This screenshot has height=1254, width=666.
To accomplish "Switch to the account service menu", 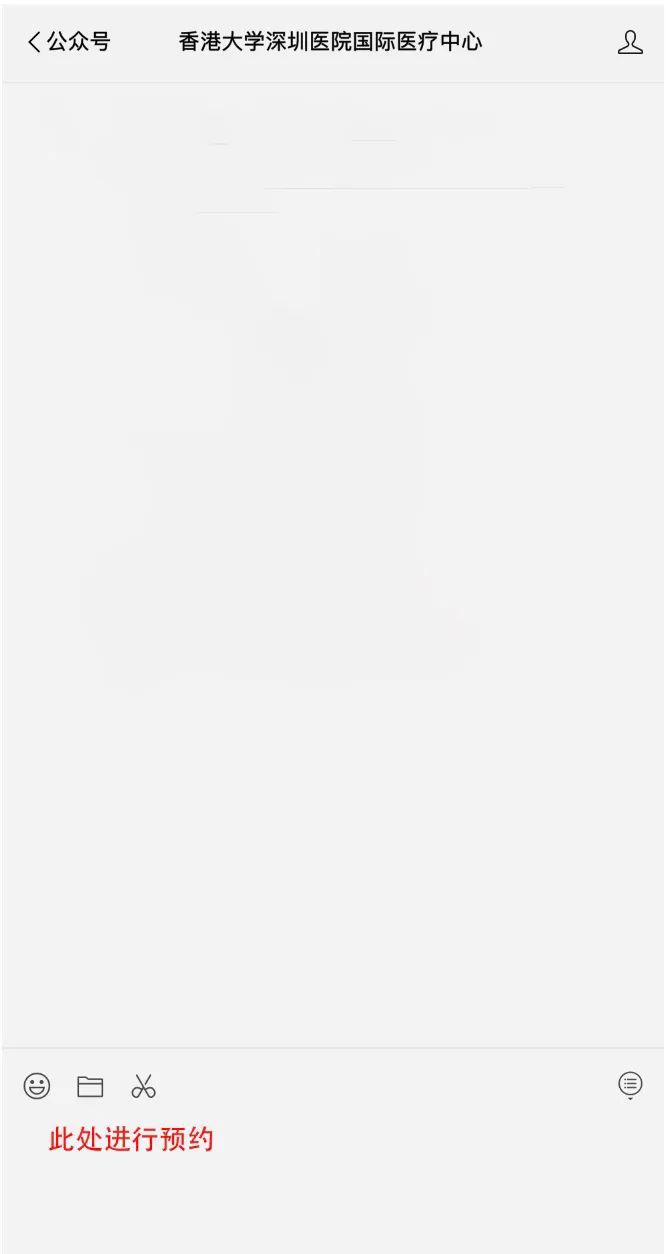I will tap(630, 1085).
